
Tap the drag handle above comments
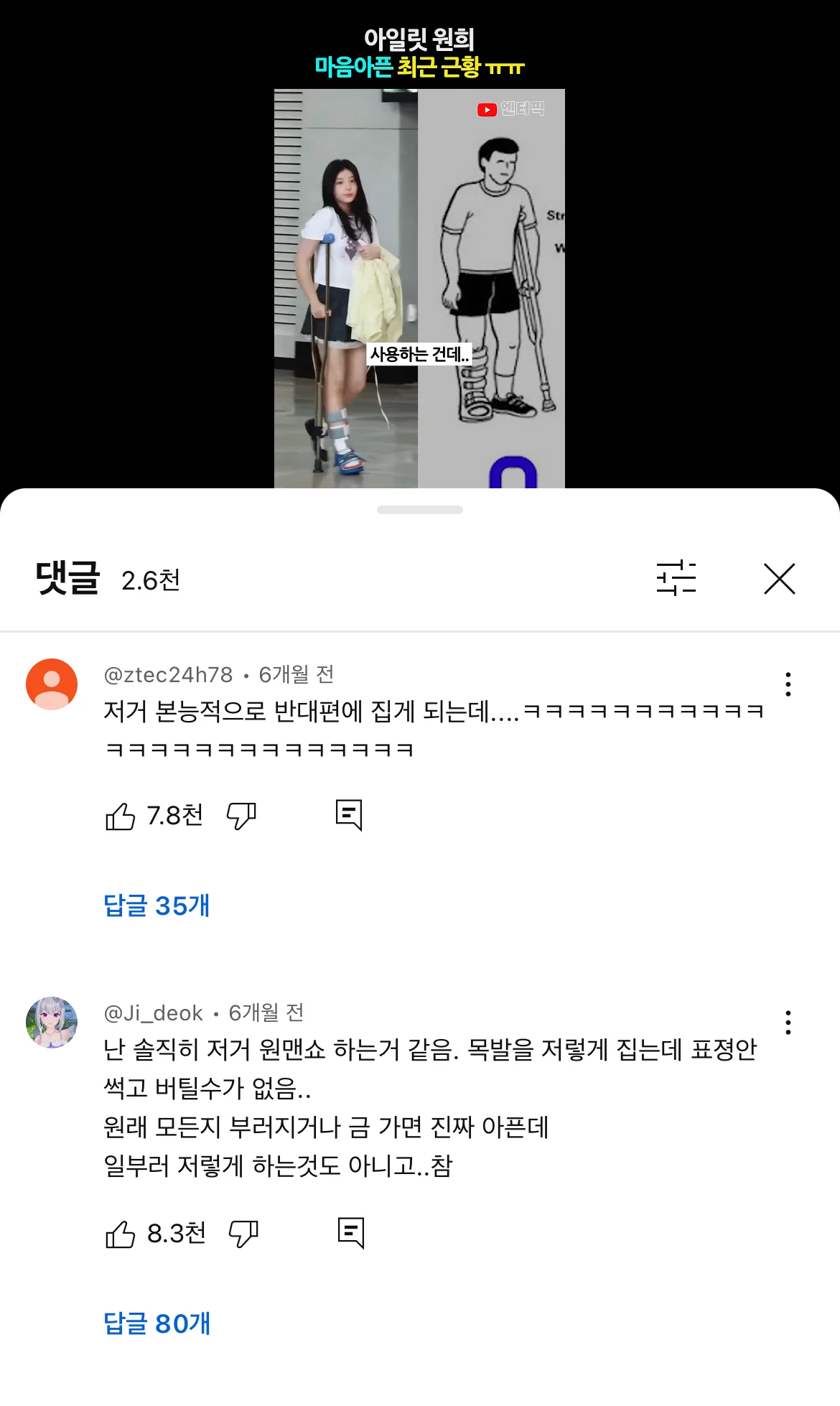[x=420, y=510]
